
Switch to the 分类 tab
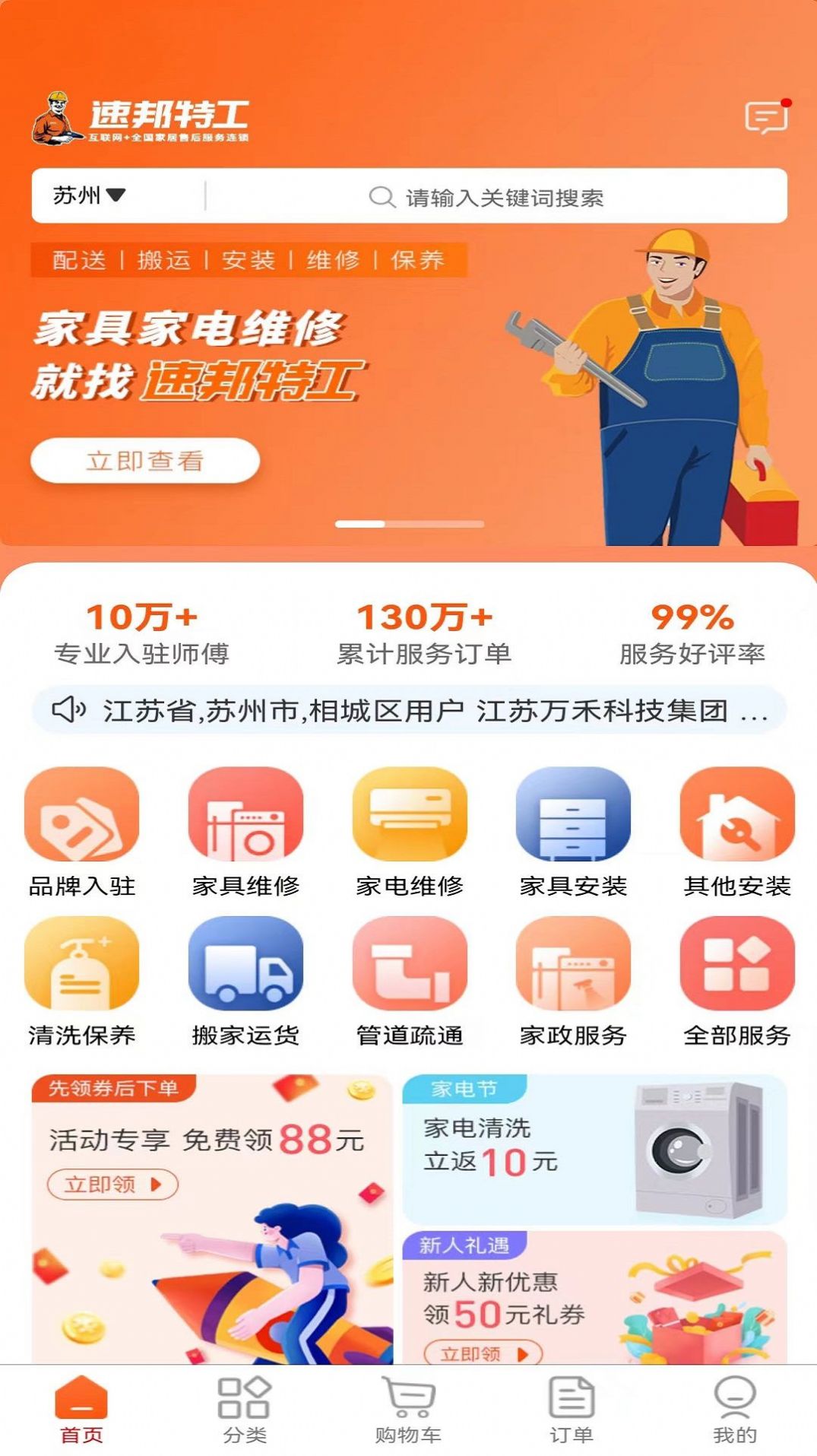click(245, 1409)
